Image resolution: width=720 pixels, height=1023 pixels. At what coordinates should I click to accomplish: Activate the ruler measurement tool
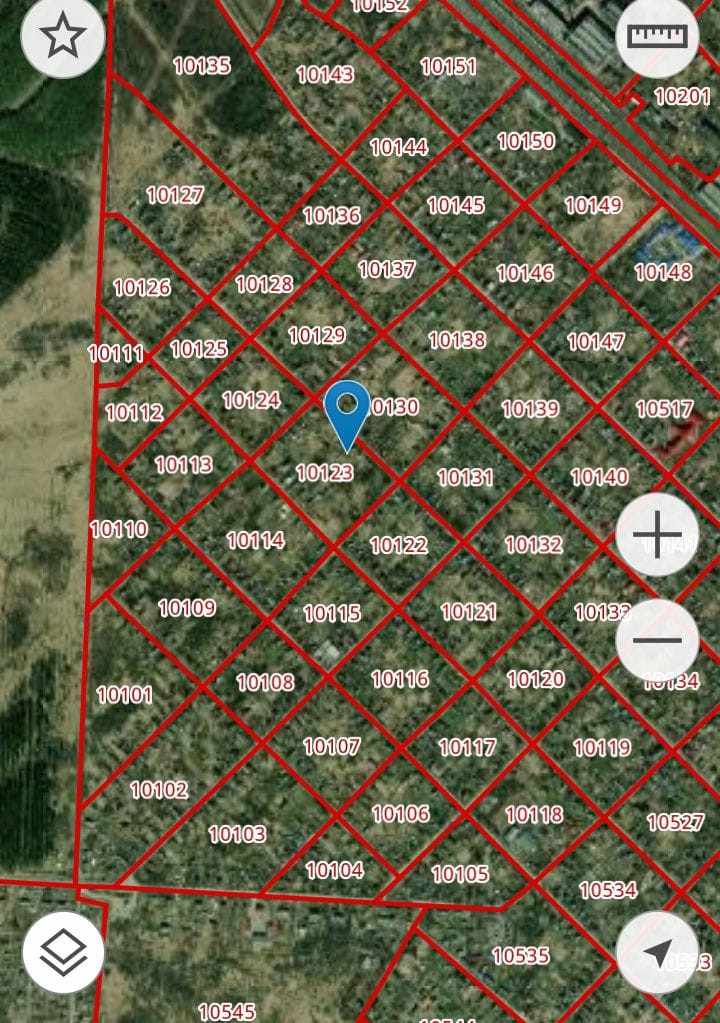pyautogui.click(x=657, y=37)
